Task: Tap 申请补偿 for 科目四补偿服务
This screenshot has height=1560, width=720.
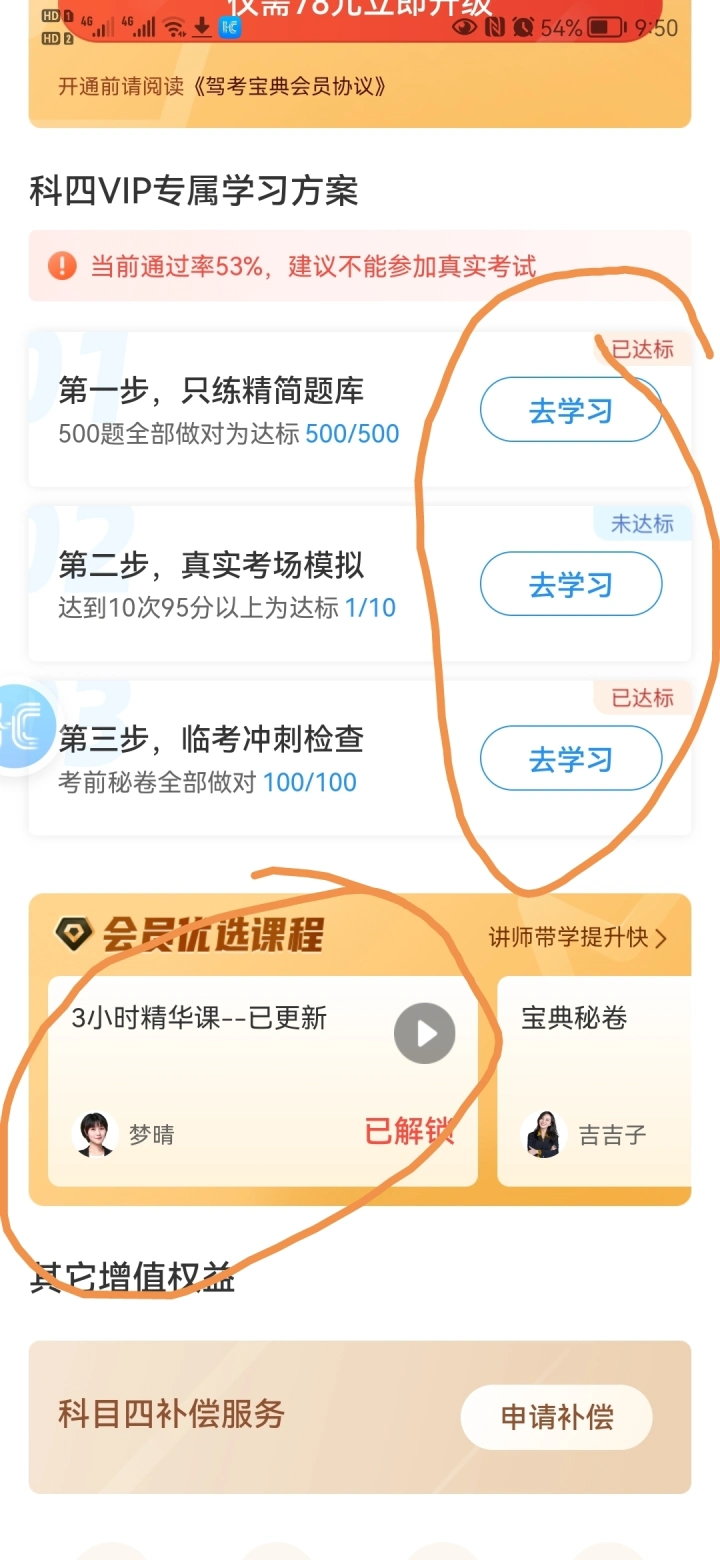Action: [557, 1417]
